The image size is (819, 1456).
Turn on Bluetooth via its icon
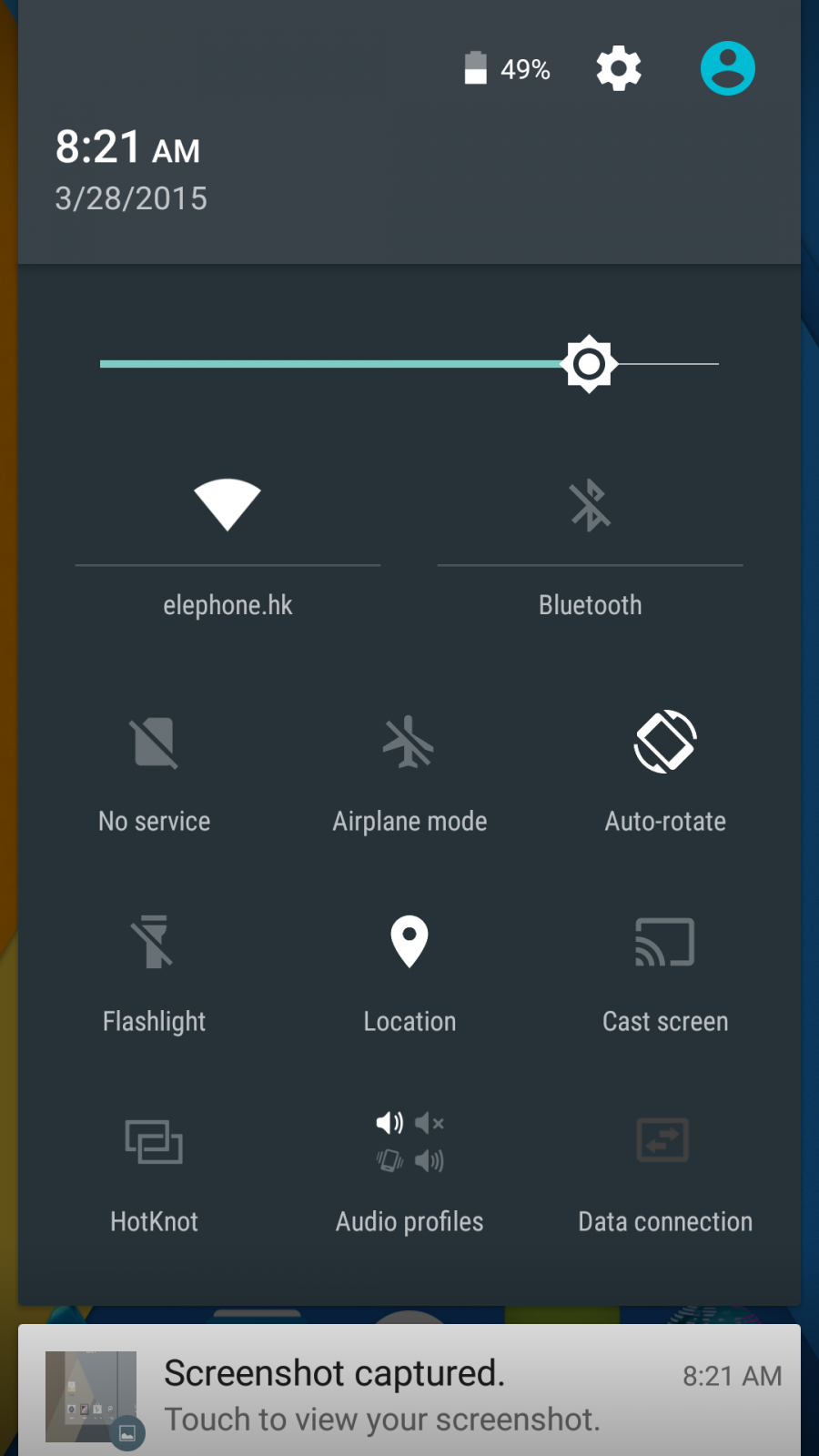tap(591, 505)
